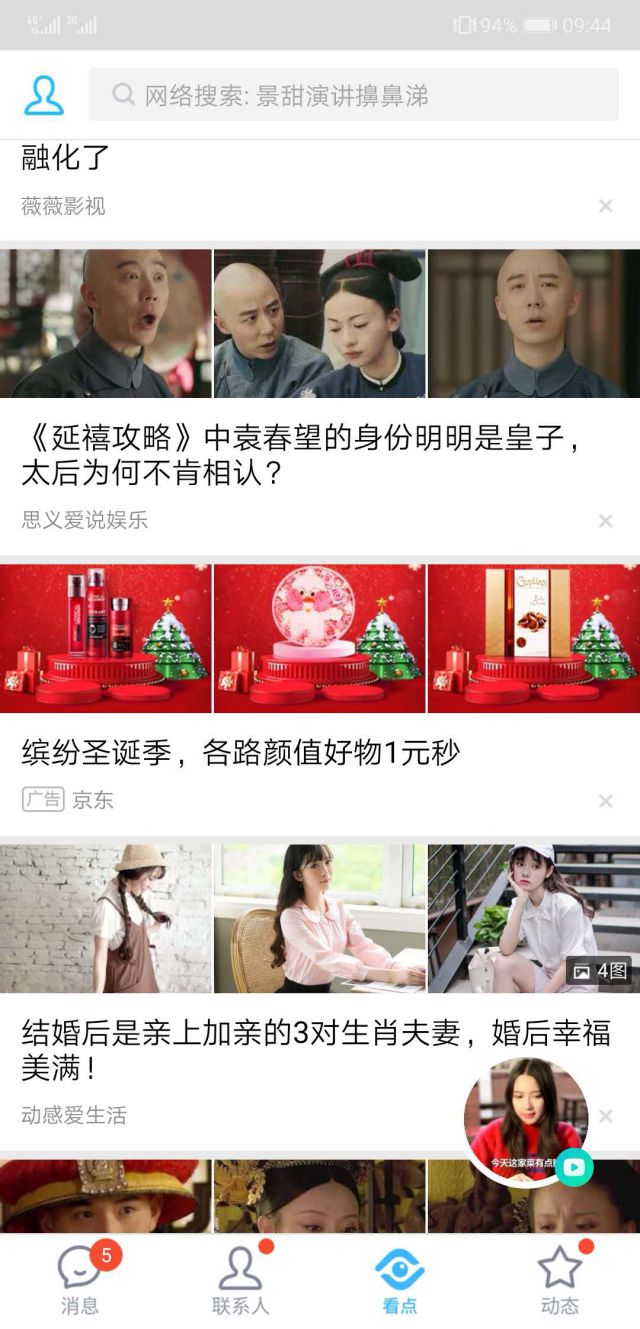Dismiss the 薇薇影视 article
Image resolution: width=640 pixels, height=1329 pixels.
[x=605, y=206]
